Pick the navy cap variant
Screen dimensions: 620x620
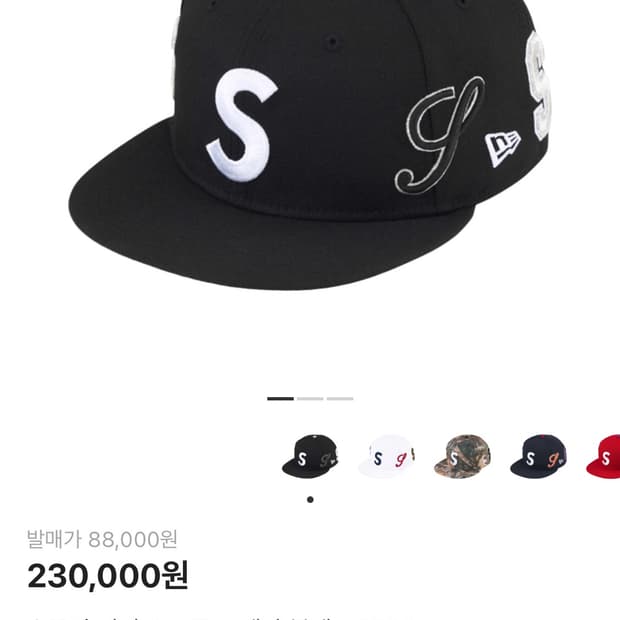(538, 457)
